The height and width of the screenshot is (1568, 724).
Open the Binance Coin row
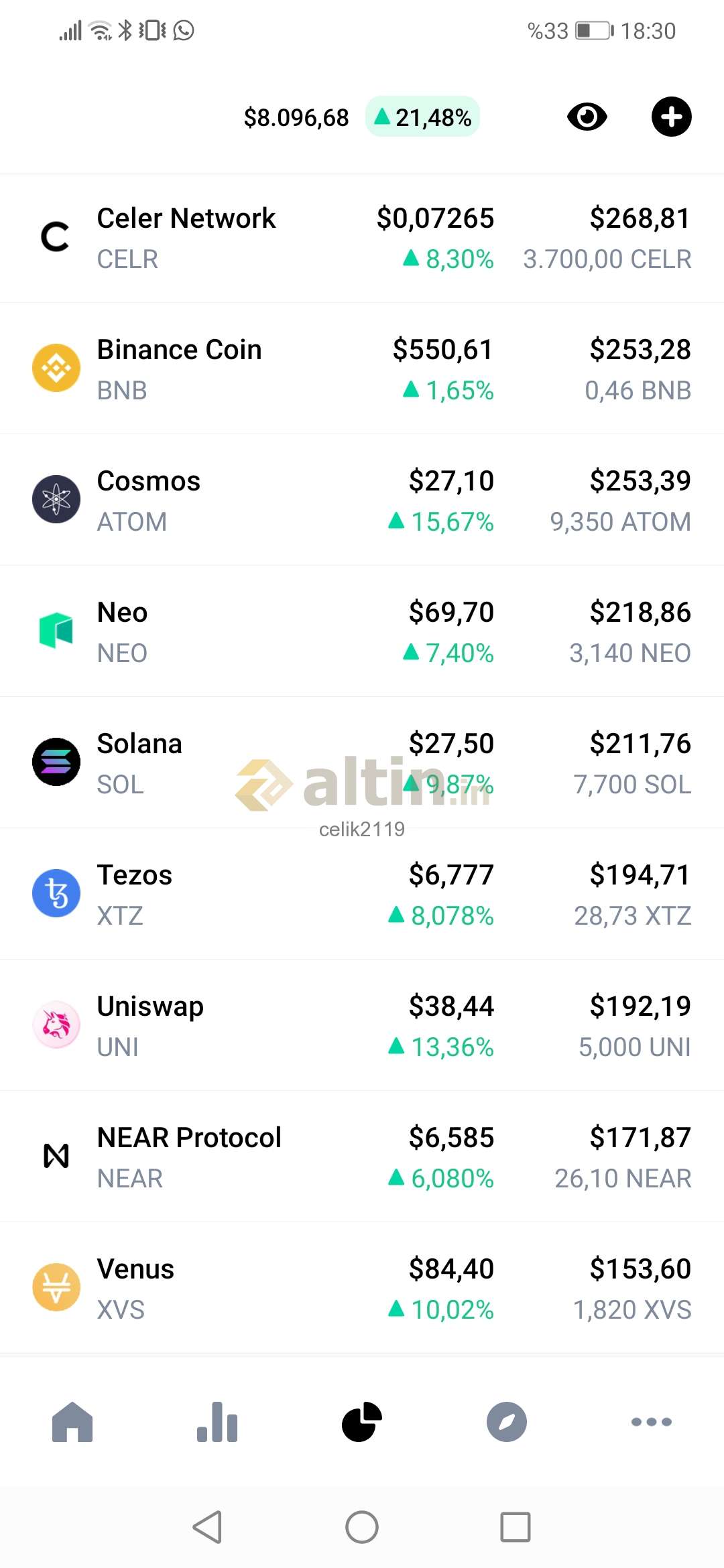(x=362, y=369)
